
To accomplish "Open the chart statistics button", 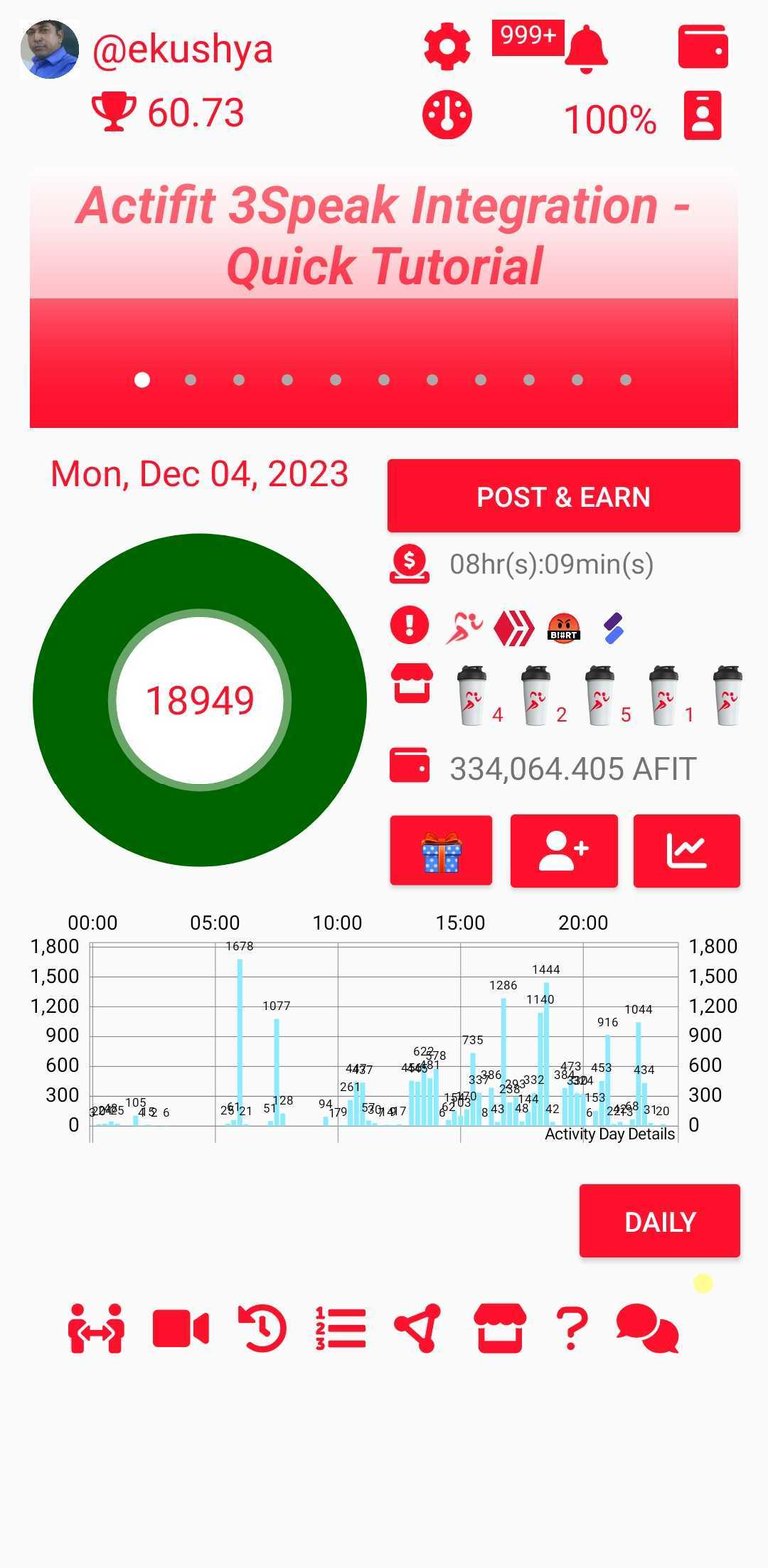I will point(687,851).
